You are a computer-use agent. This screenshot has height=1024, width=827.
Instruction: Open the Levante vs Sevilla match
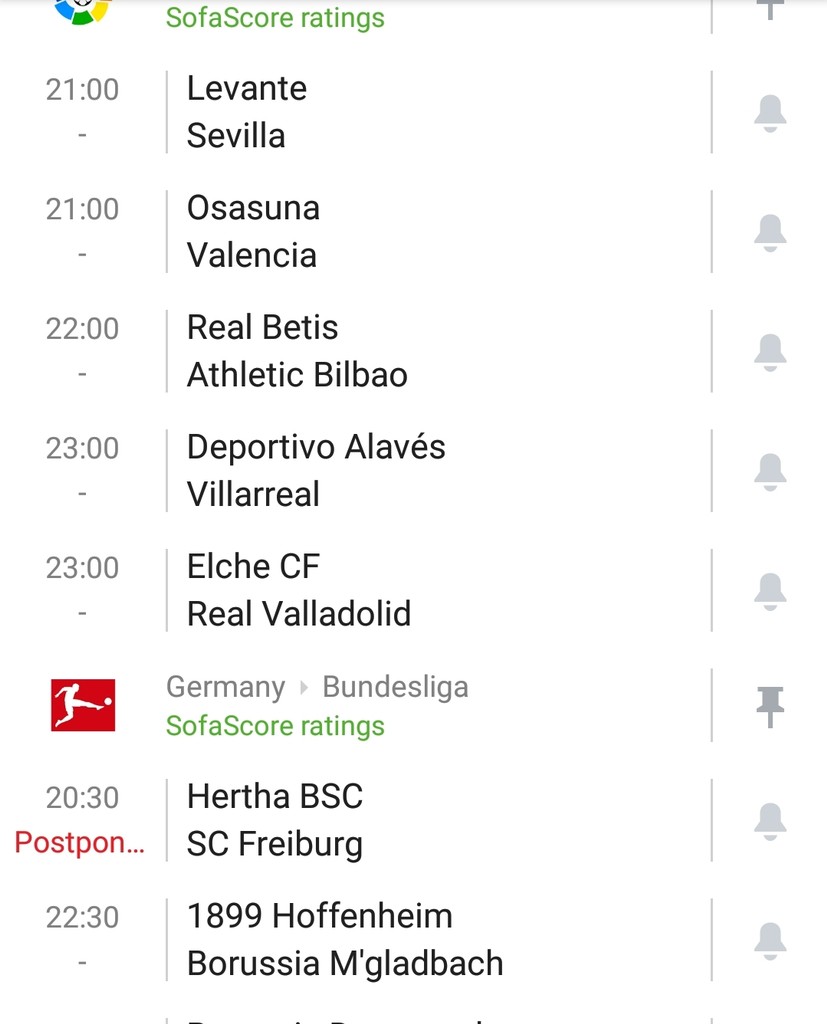click(x=400, y=112)
